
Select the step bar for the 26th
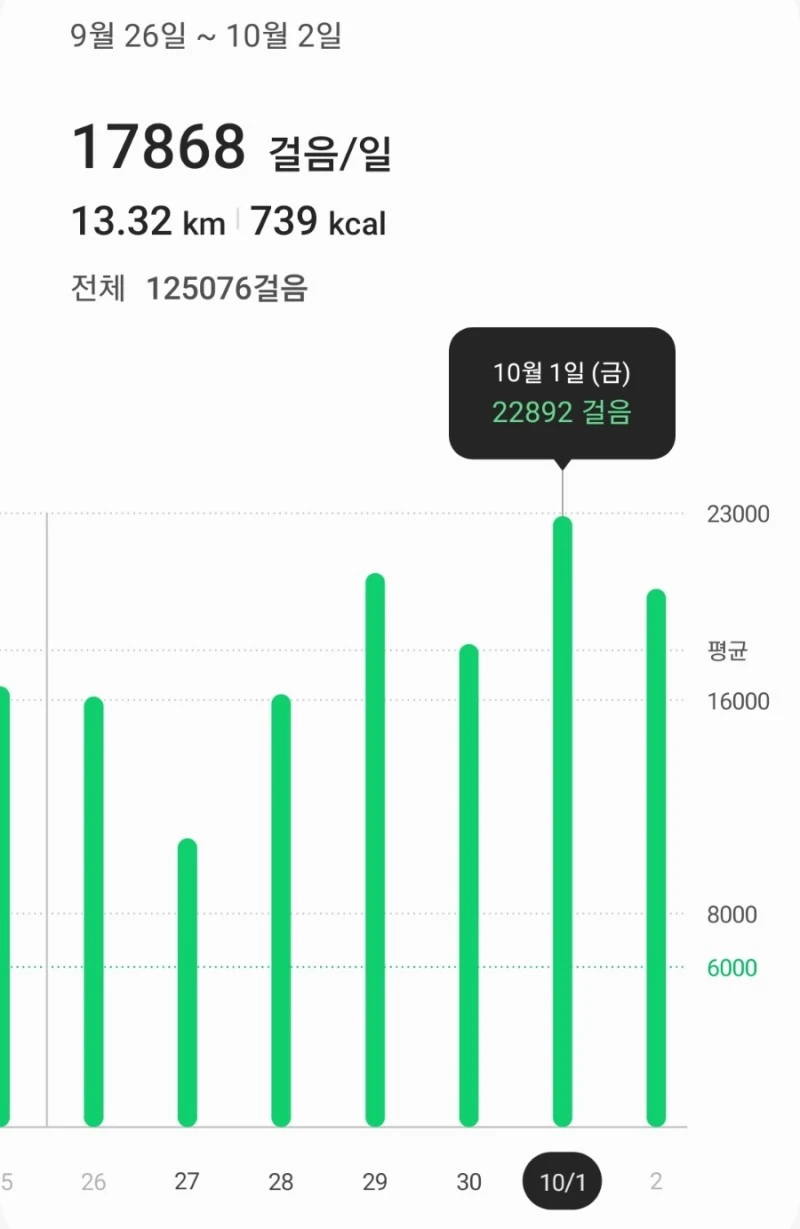(93, 910)
